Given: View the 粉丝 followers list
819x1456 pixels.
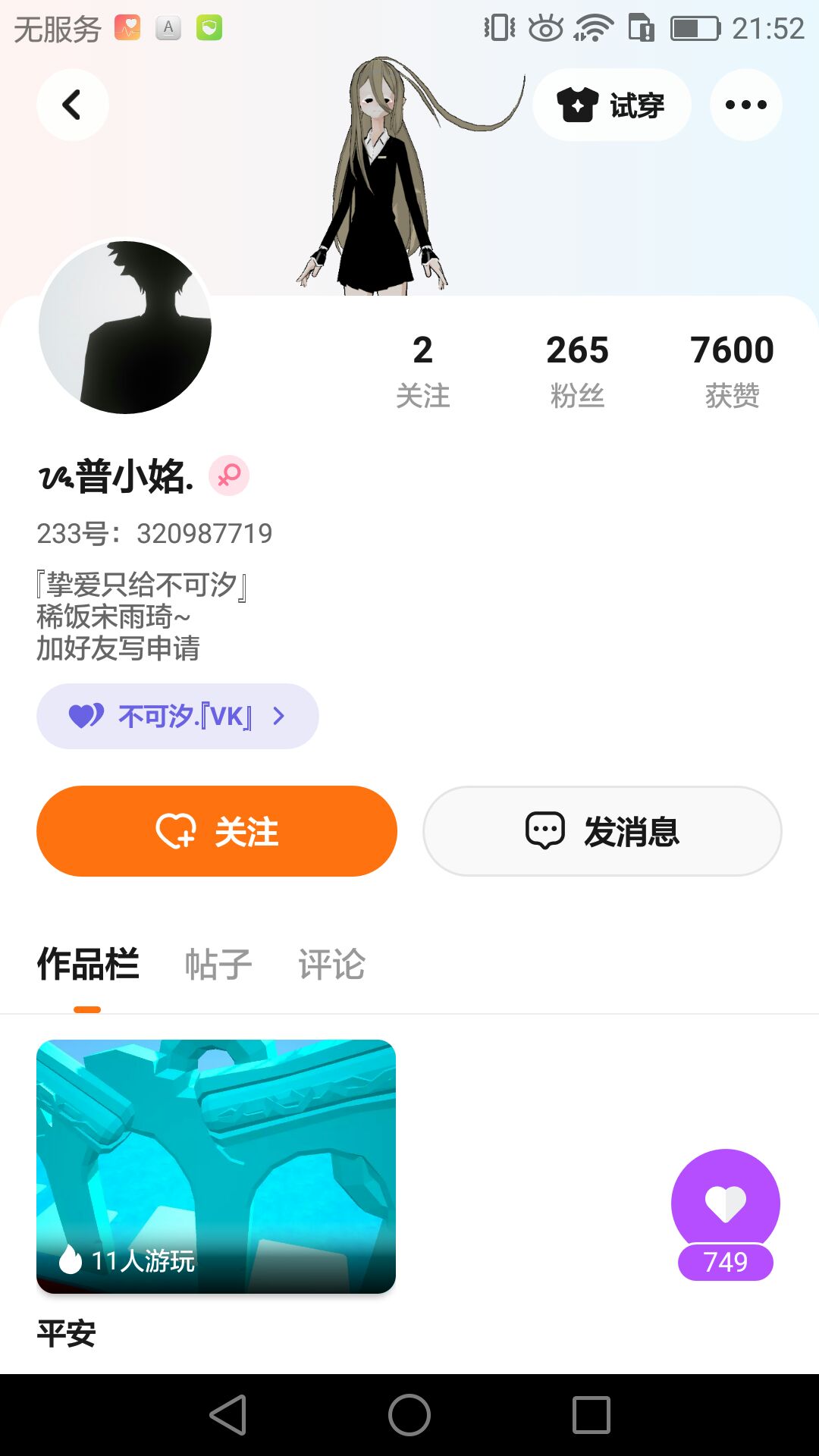Looking at the screenshot, I should [x=577, y=370].
